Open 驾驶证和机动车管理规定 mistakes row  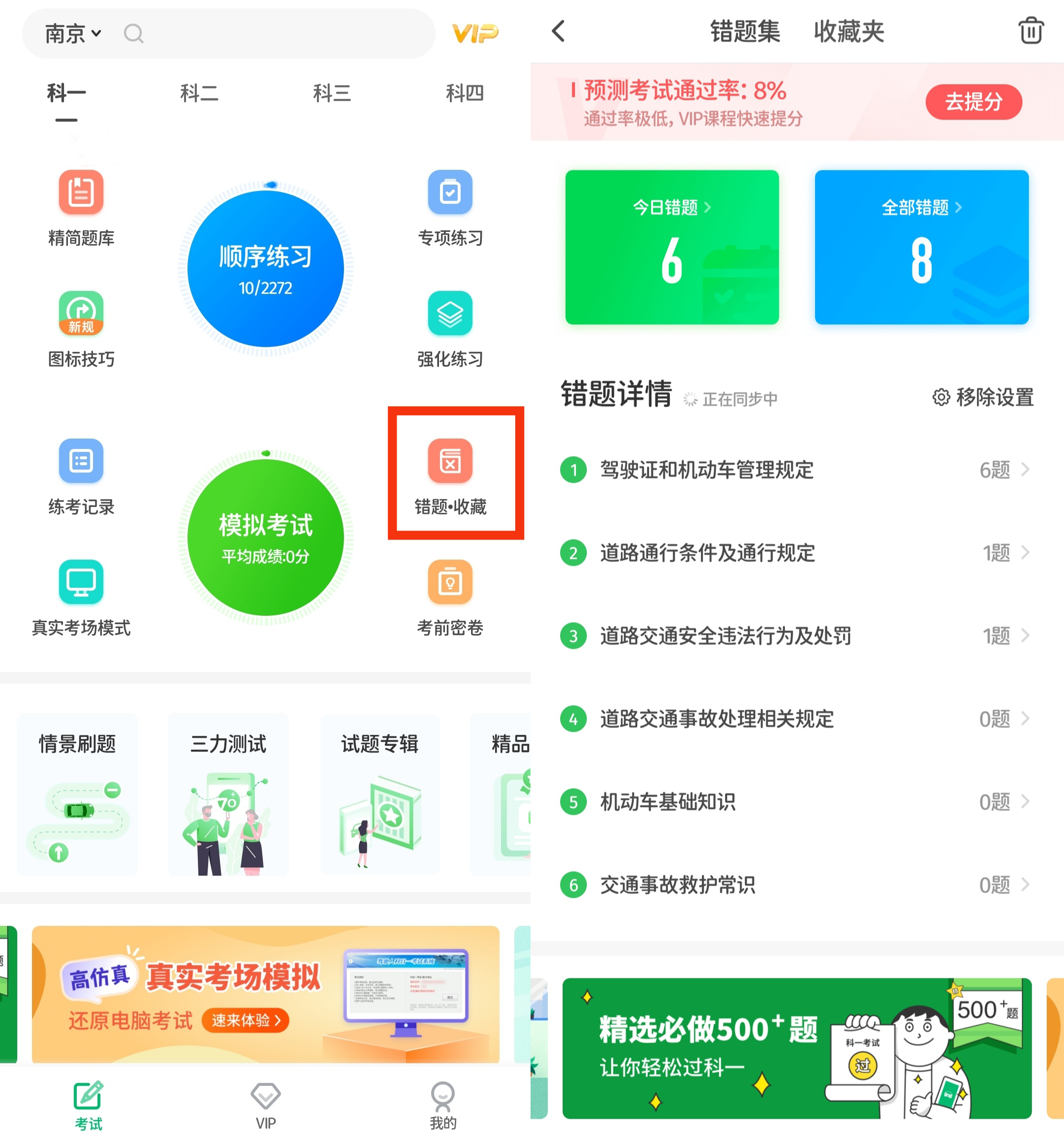[795, 470]
